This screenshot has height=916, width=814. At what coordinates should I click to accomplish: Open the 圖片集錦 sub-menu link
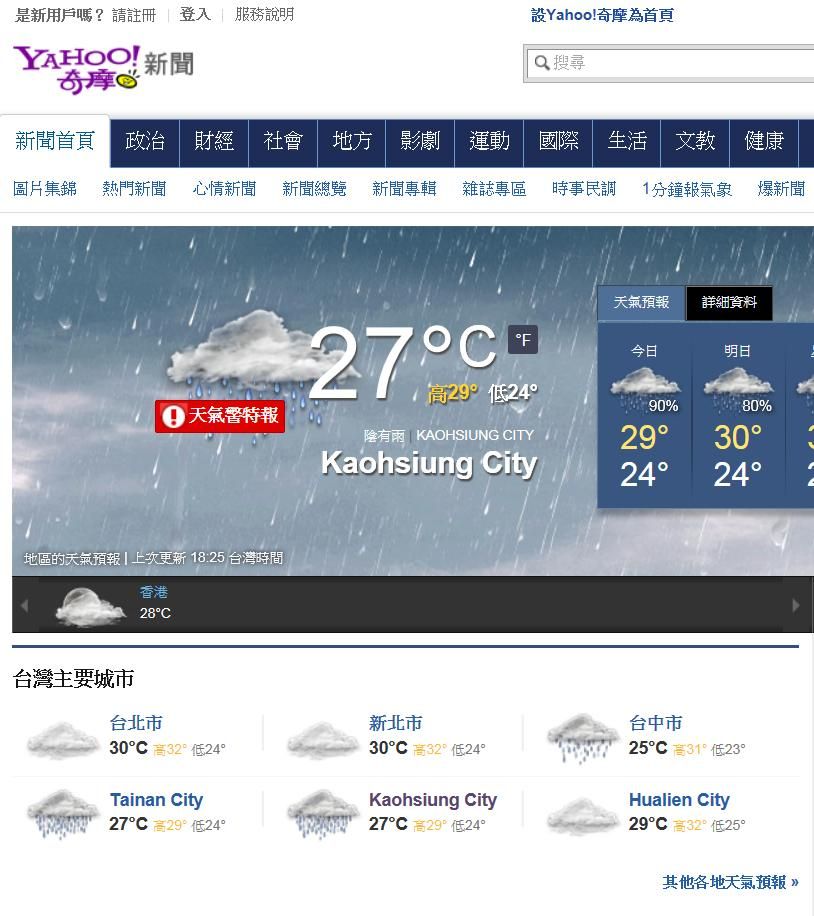(45, 189)
